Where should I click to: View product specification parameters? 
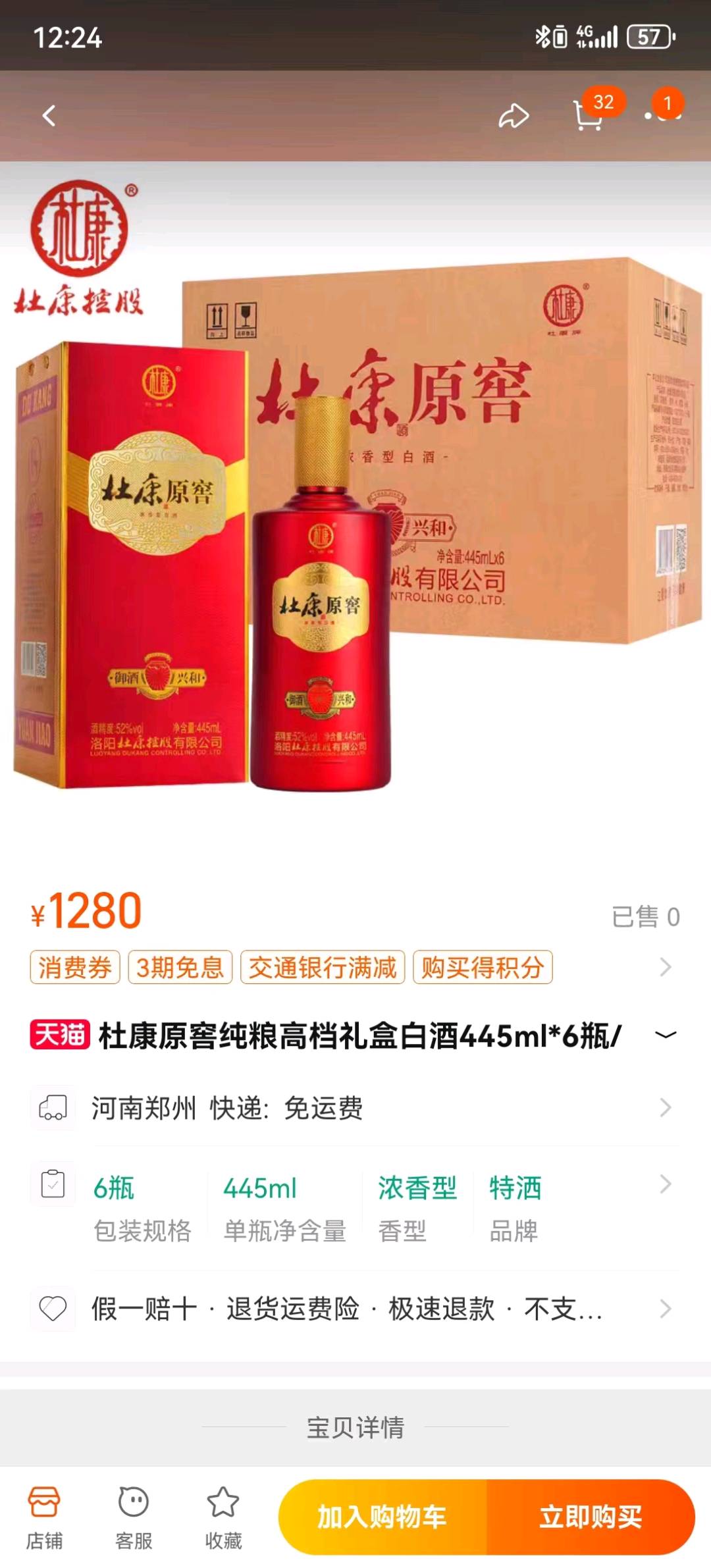[355, 1209]
